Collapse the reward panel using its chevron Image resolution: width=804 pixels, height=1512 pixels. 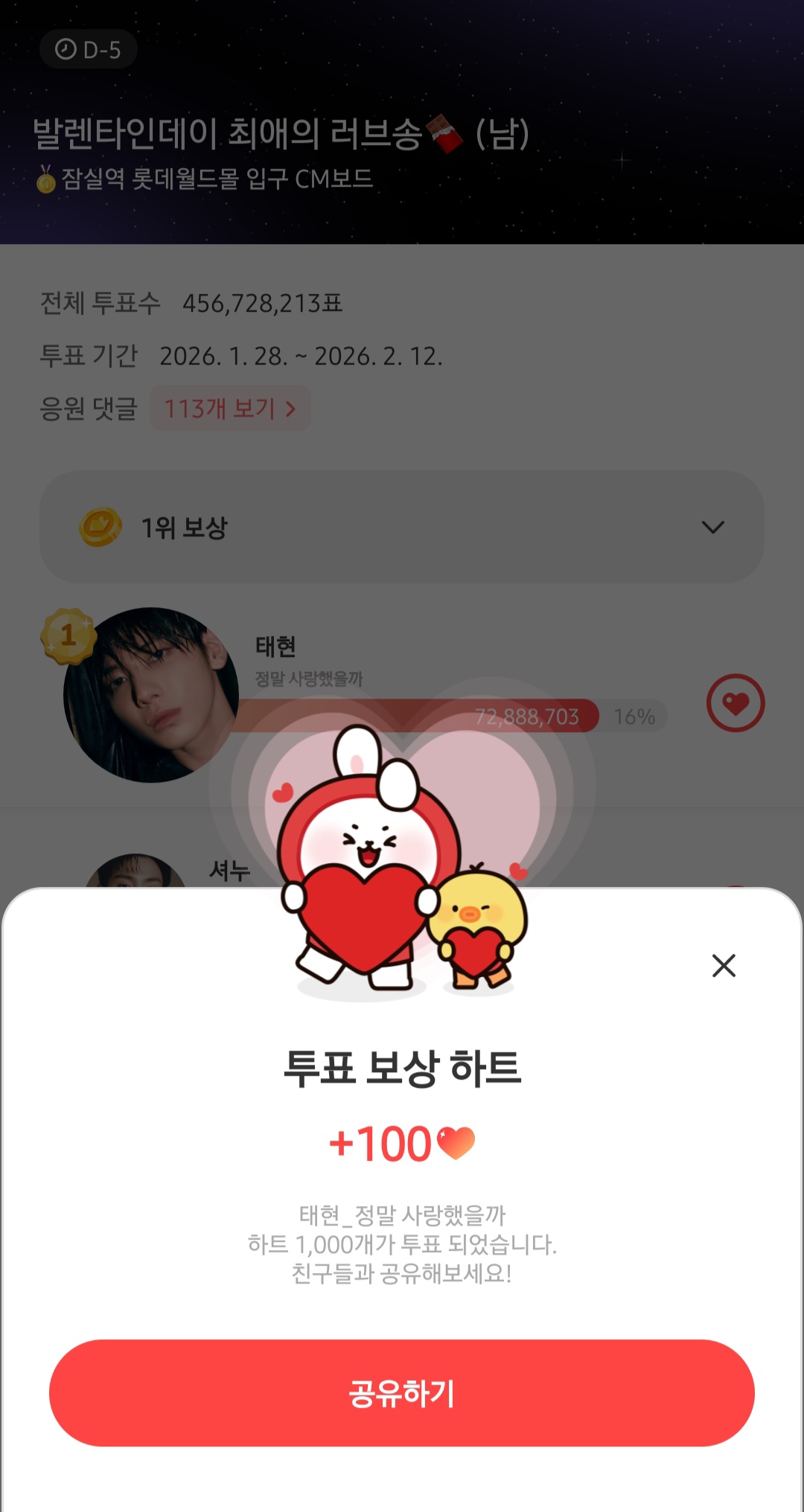point(714,528)
